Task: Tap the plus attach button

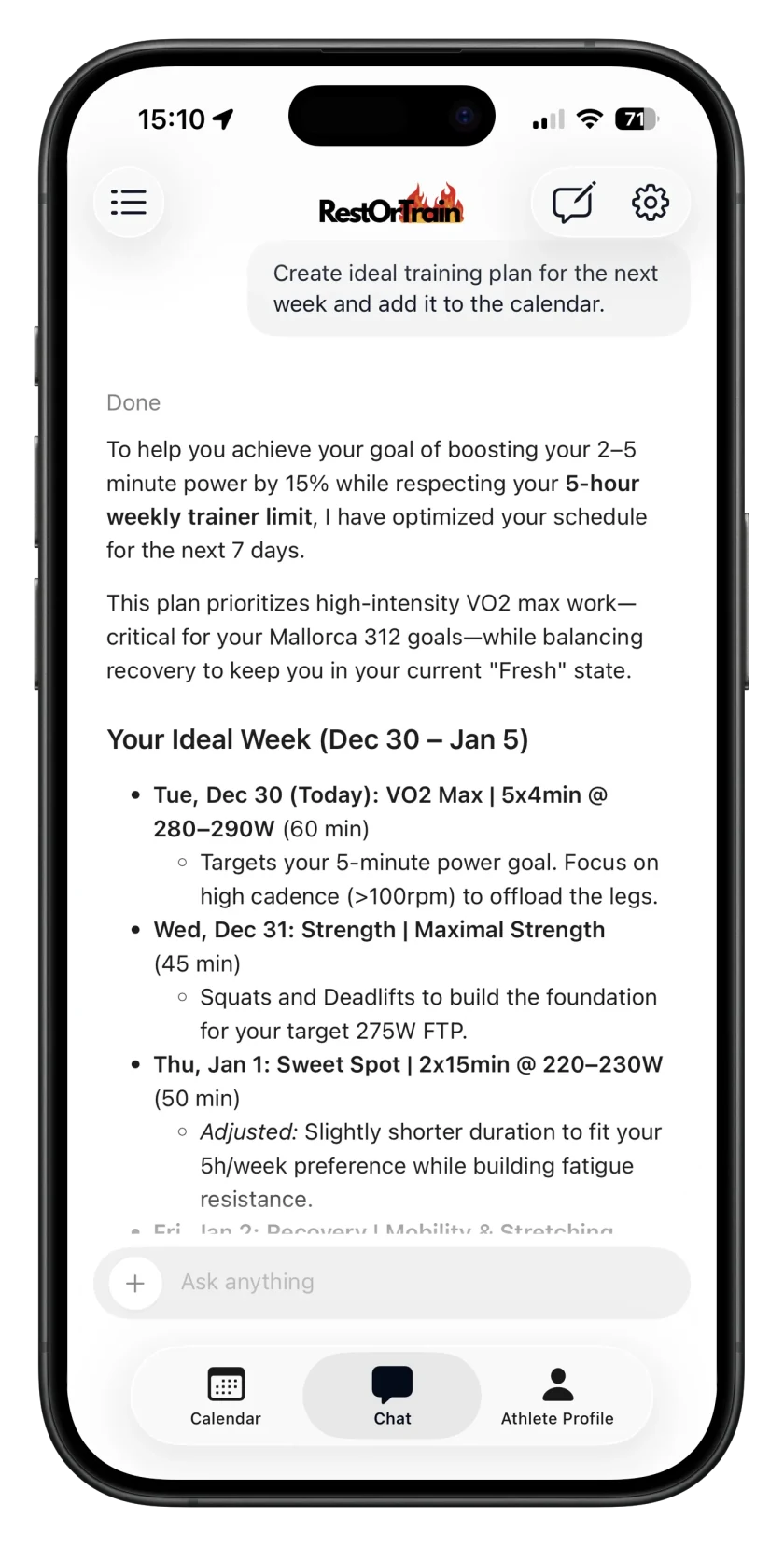Action: [135, 1283]
